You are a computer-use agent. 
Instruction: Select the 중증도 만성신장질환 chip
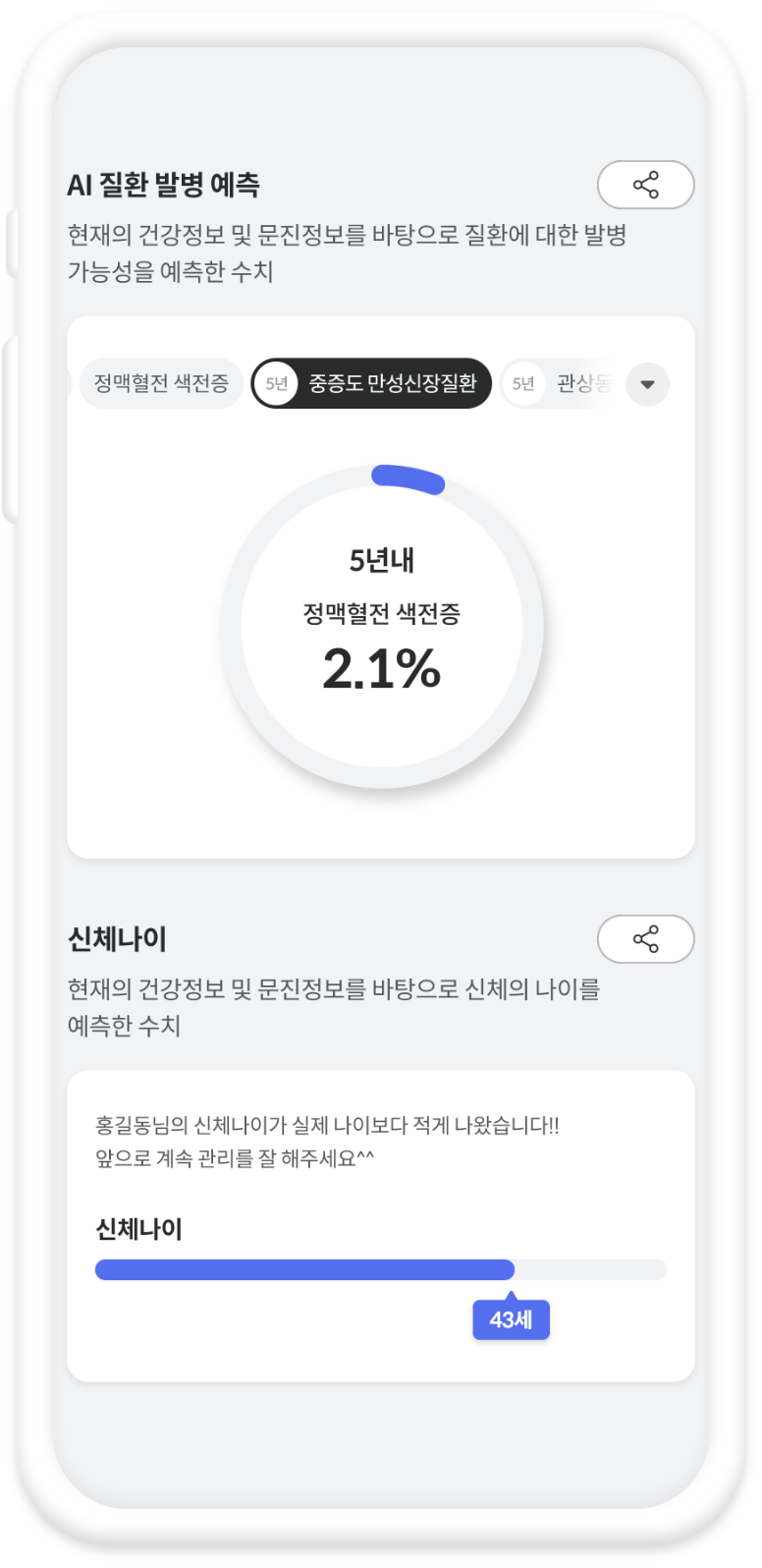point(371,383)
